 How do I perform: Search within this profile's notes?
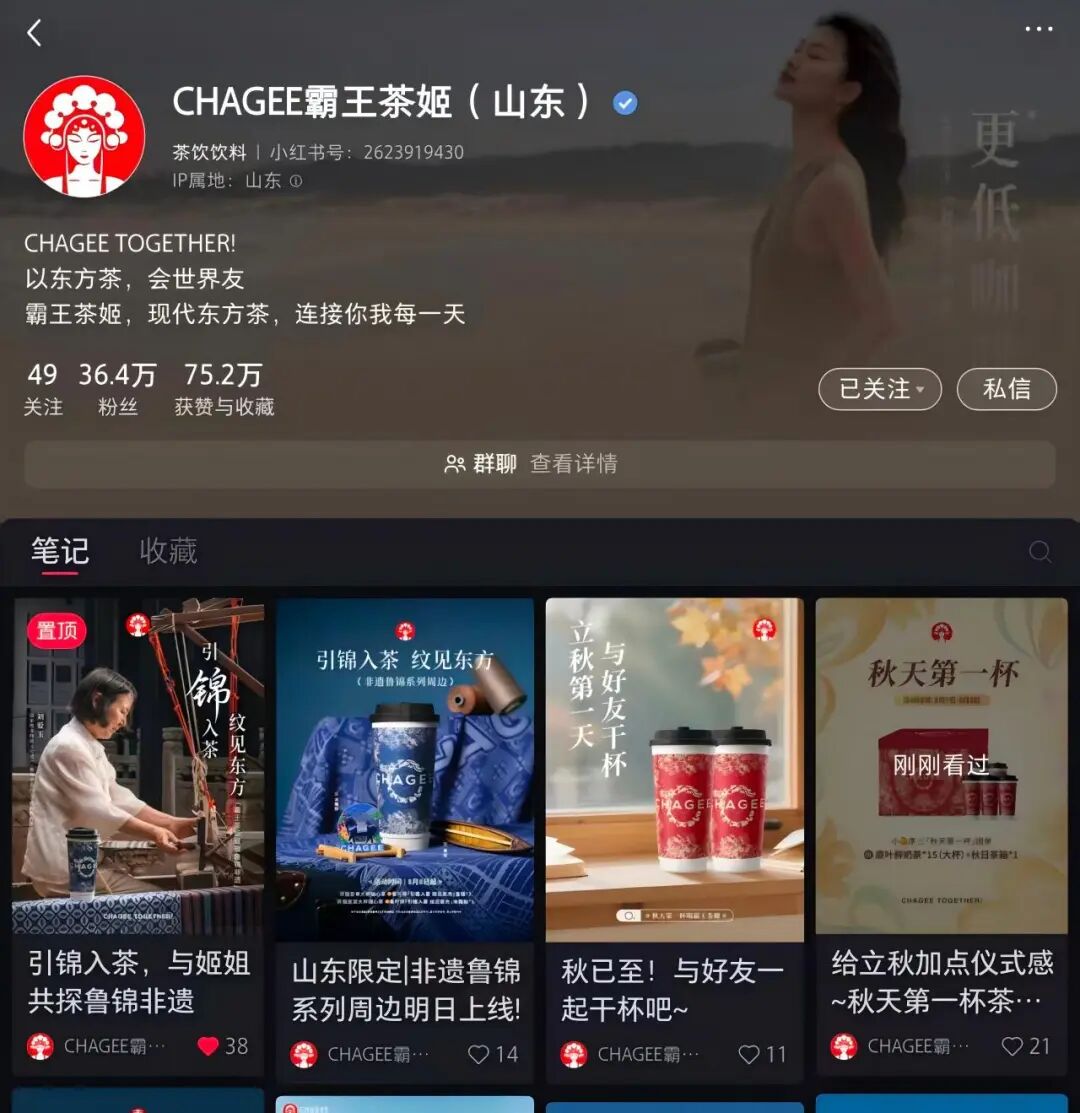point(1040,552)
